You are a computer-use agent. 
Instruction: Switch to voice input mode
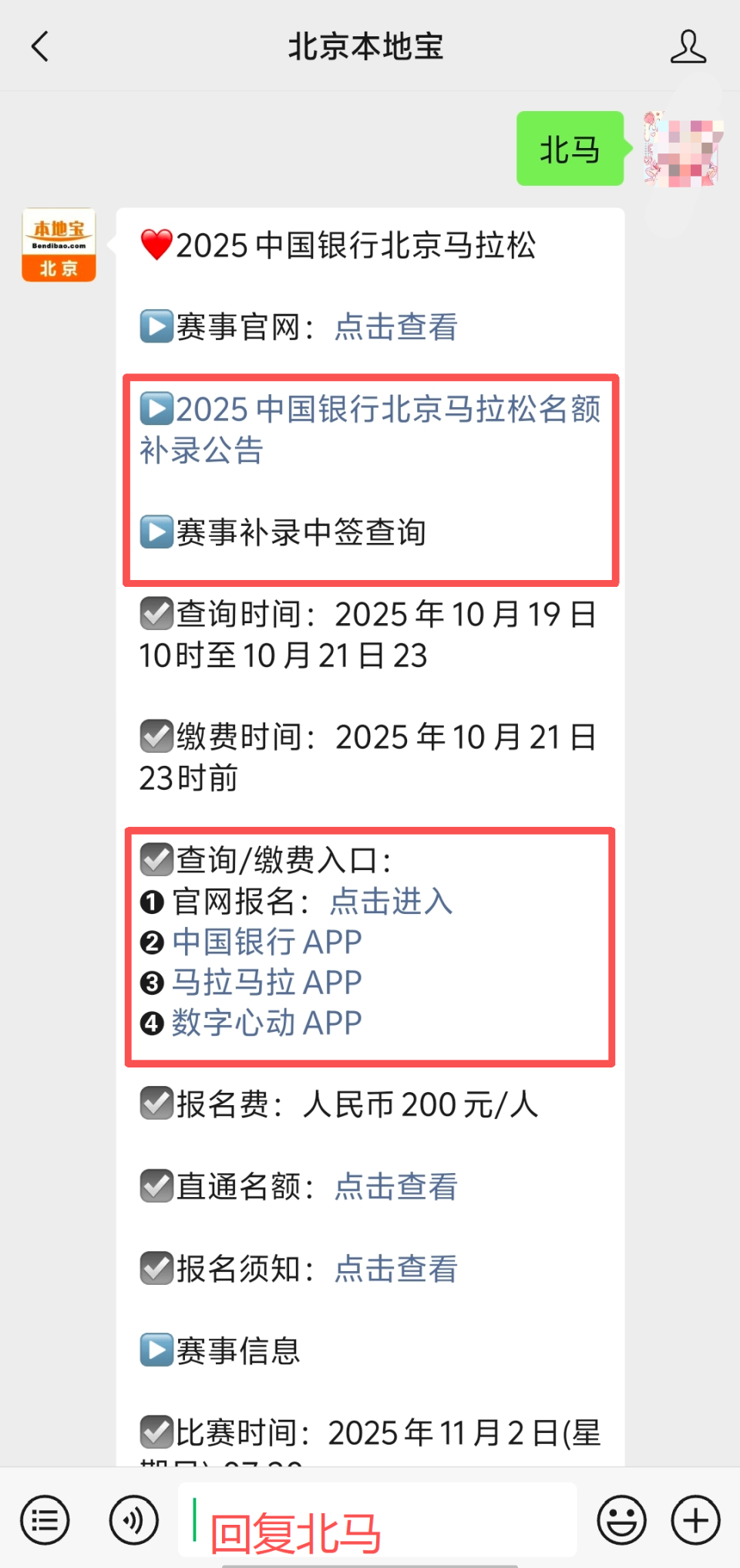pos(133,1520)
